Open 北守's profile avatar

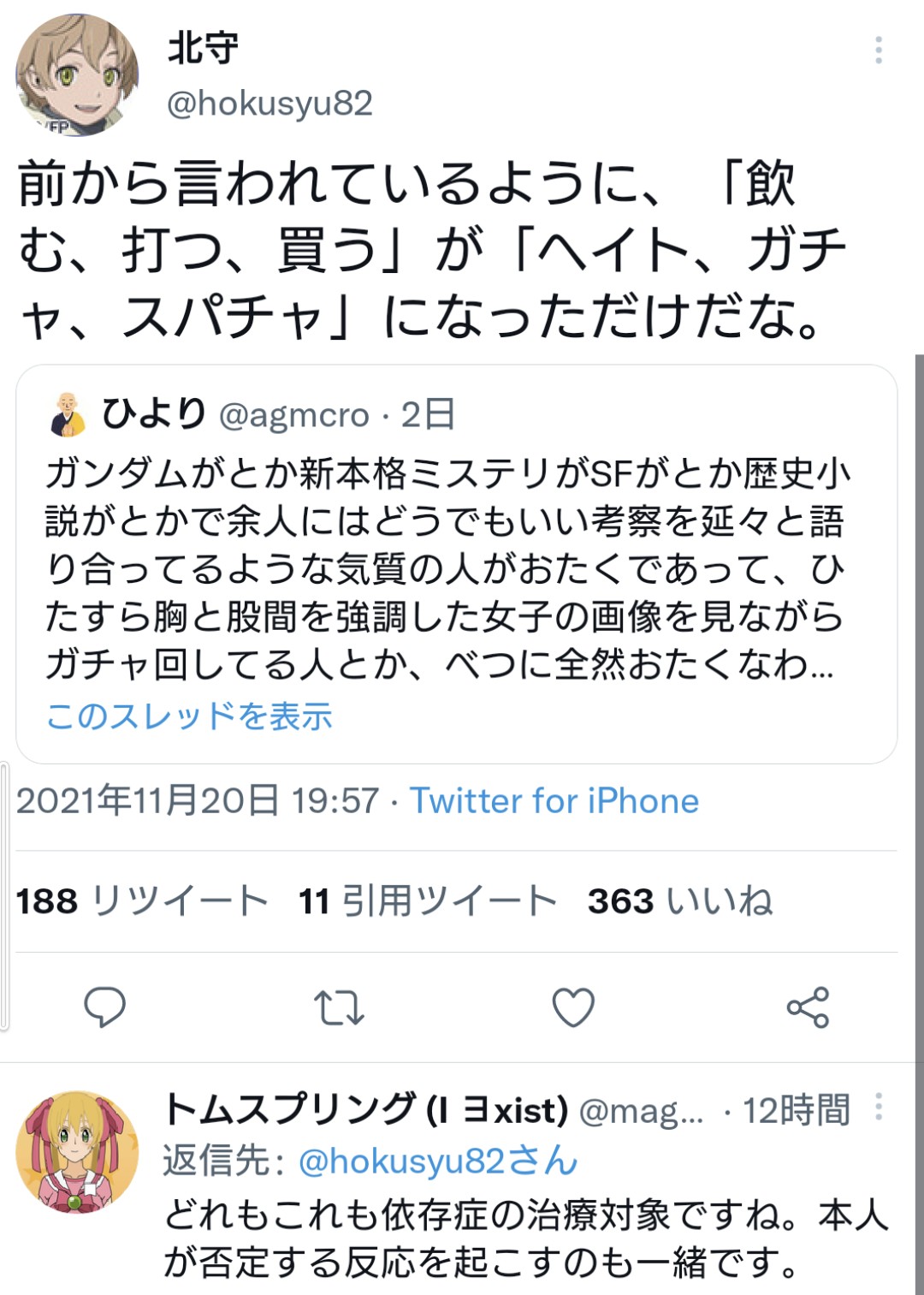click(77, 75)
